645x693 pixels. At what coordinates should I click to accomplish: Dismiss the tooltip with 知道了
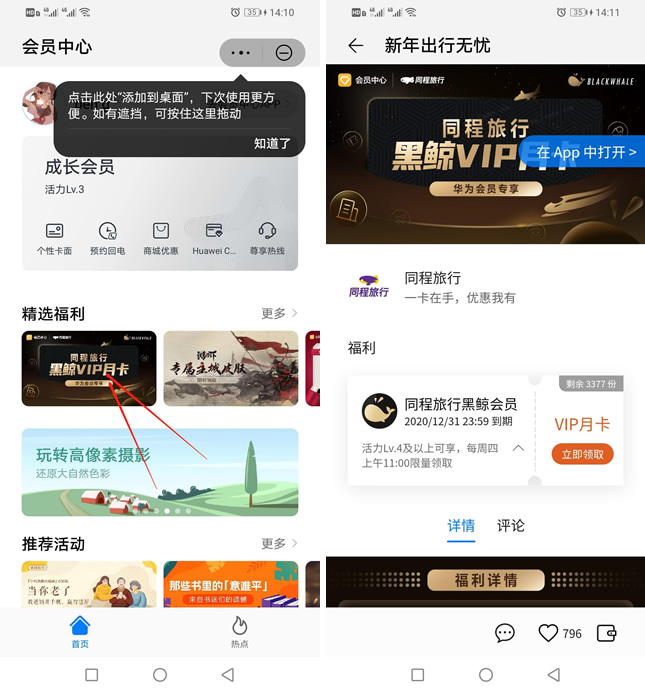pyautogui.click(x=272, y=143)
